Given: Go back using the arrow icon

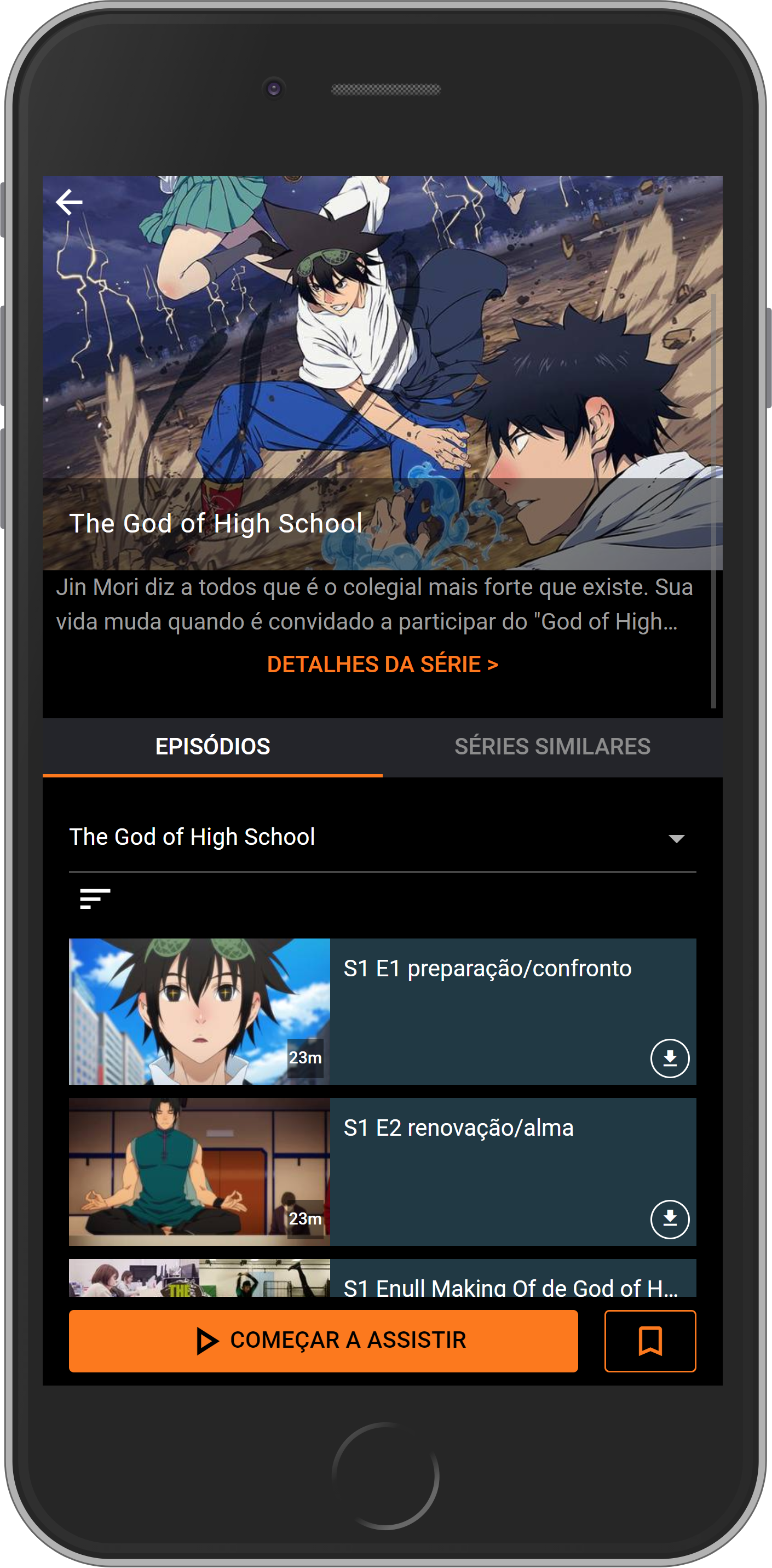Looking at the screenshot, I should (x=70, y=202).
